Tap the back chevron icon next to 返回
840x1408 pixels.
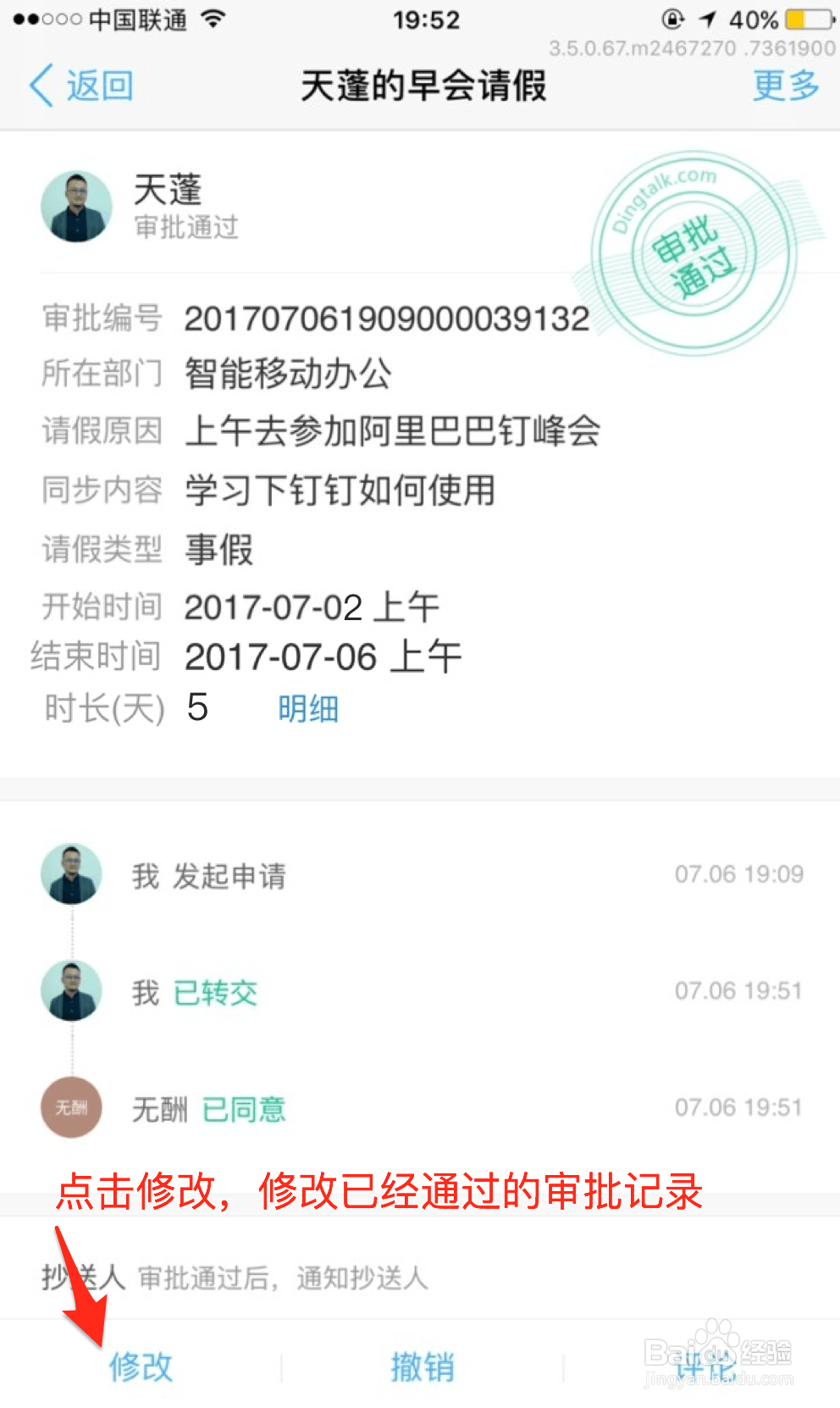[41, 86]
